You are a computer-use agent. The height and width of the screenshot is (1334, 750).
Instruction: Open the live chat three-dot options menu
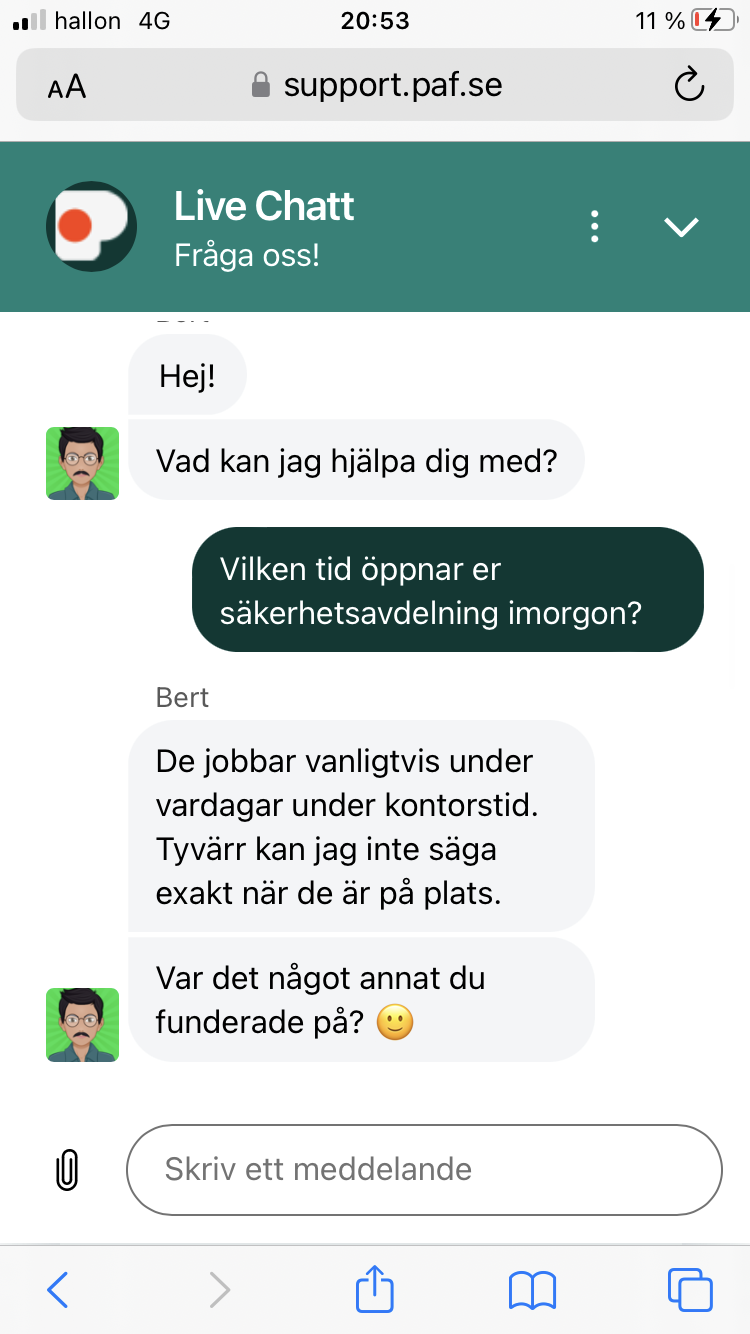click(595, 227)
